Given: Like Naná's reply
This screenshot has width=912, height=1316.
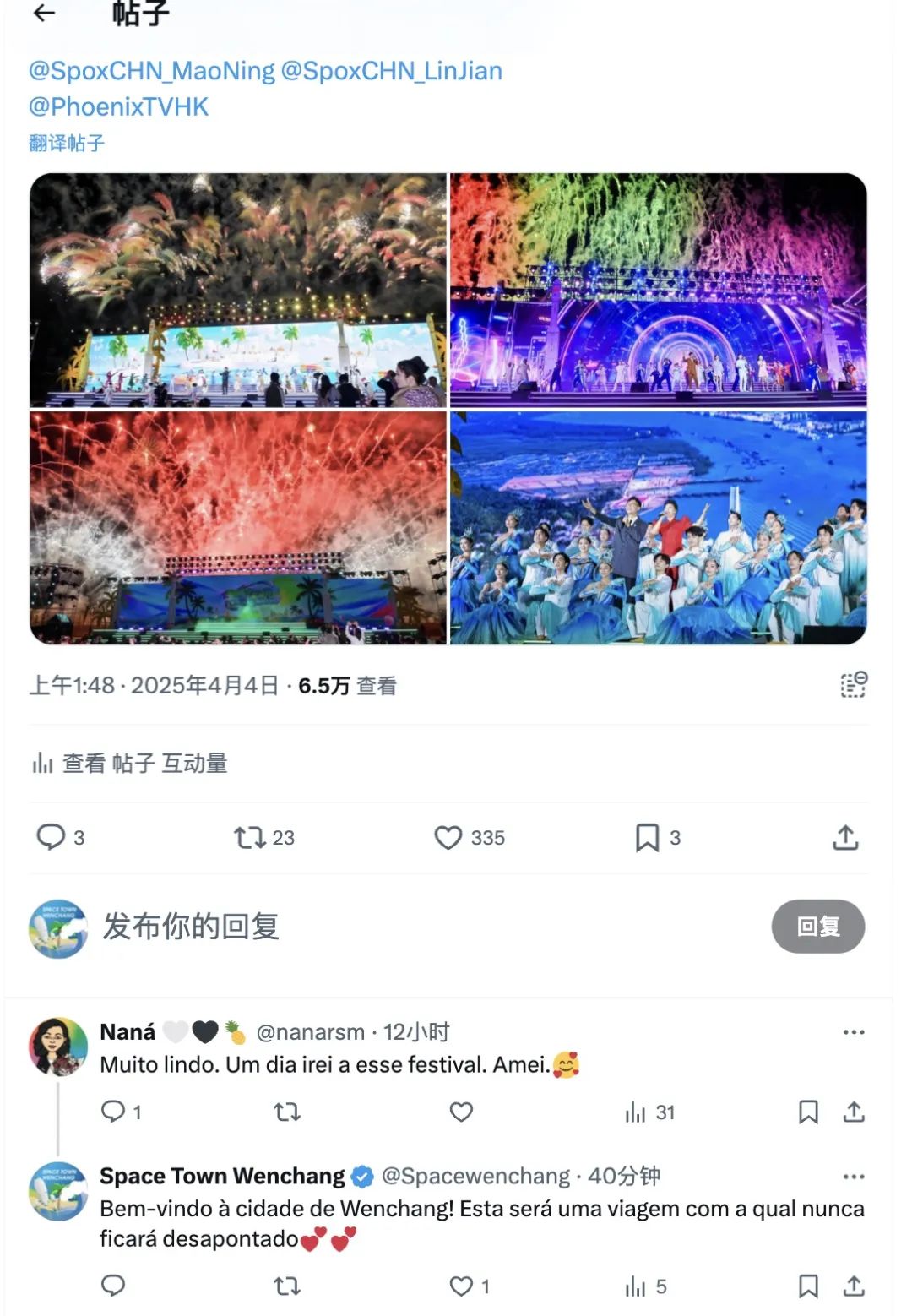Looking at the screenshot, I should tap(461, 1112).
